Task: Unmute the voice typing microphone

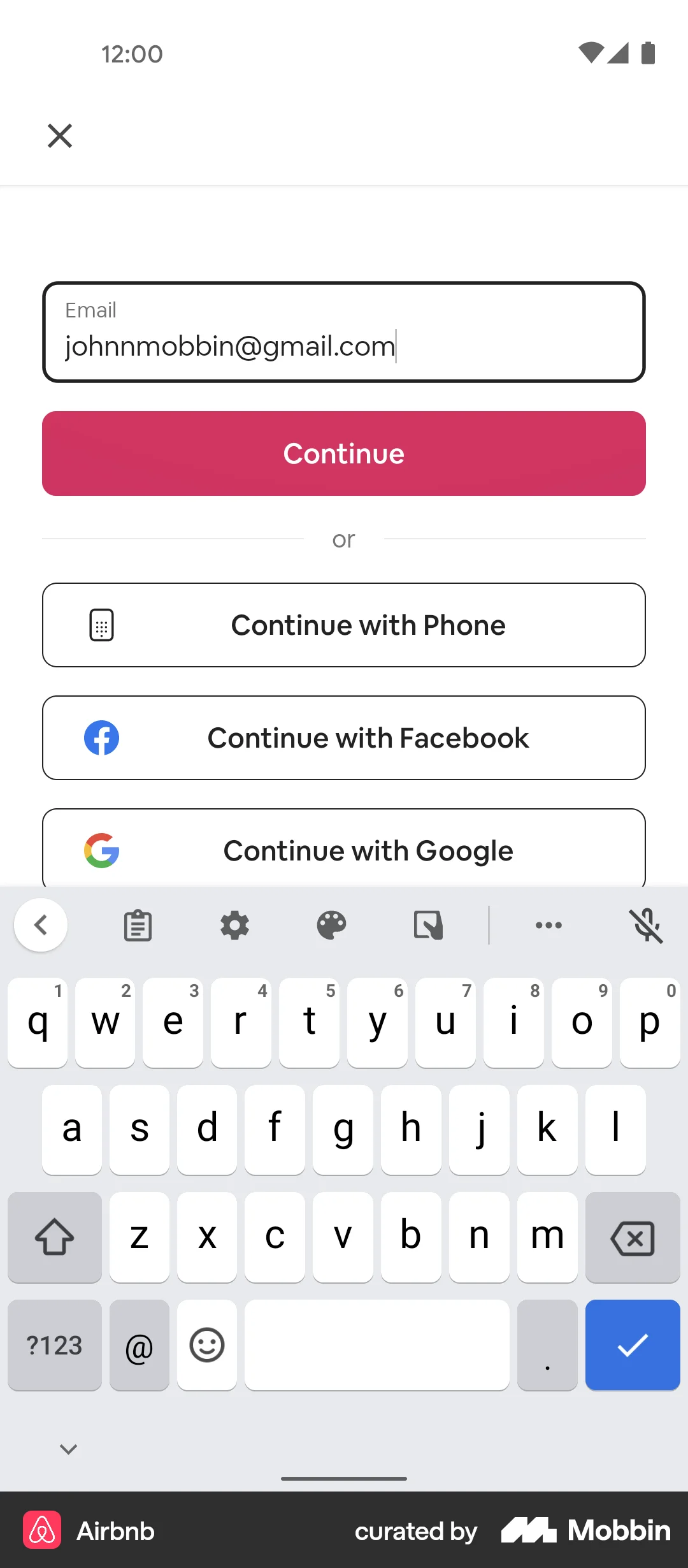Action: tap(646, 926)
